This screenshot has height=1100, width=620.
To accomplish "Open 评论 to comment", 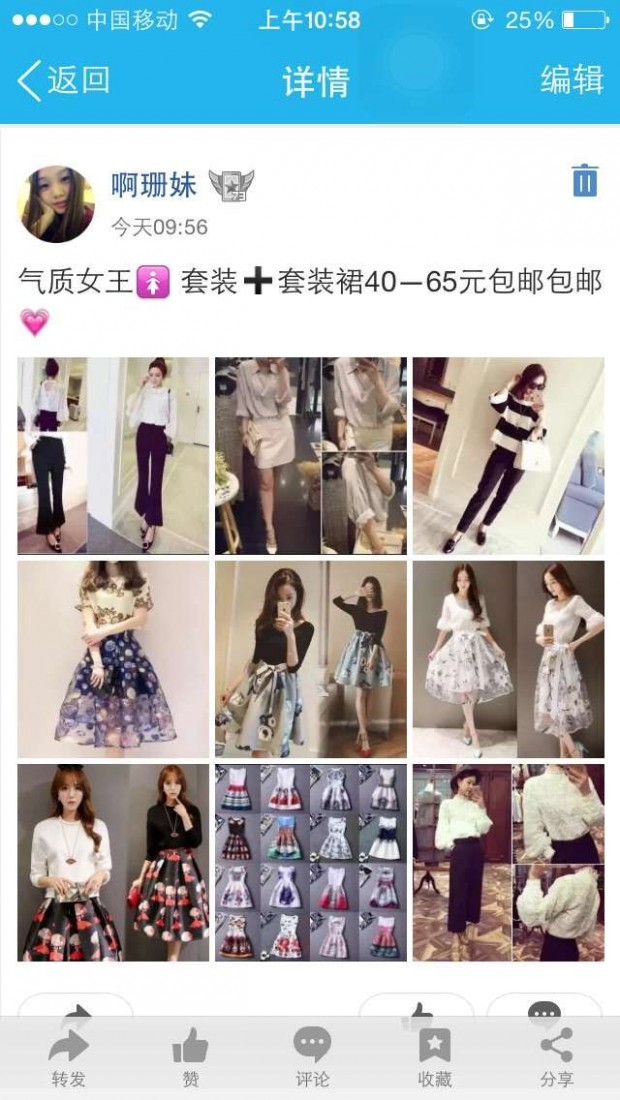I will (312, 1057).
